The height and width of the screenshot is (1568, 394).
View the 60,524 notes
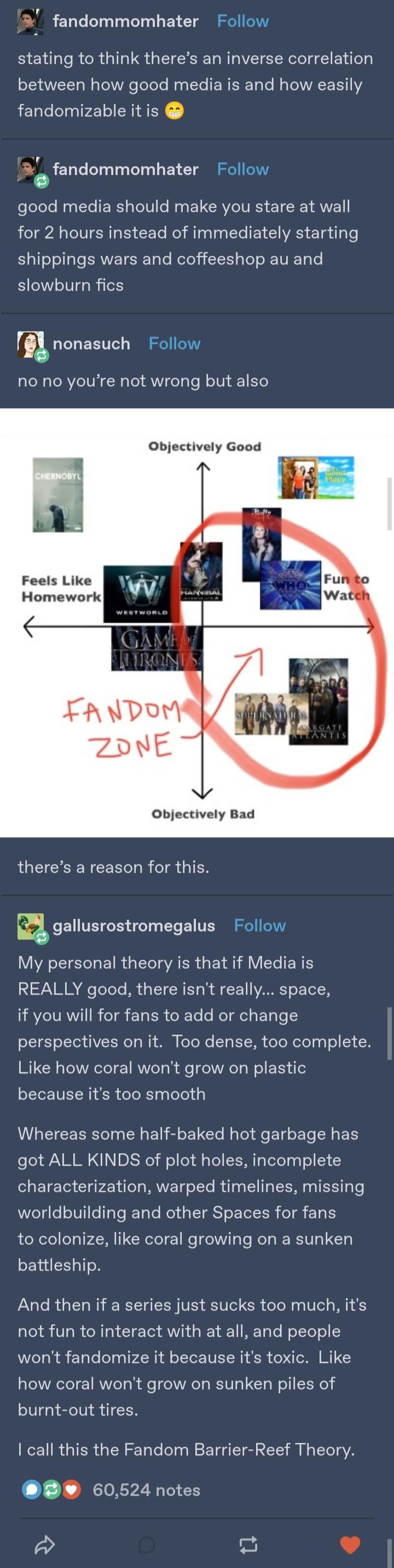point(146,1489)
